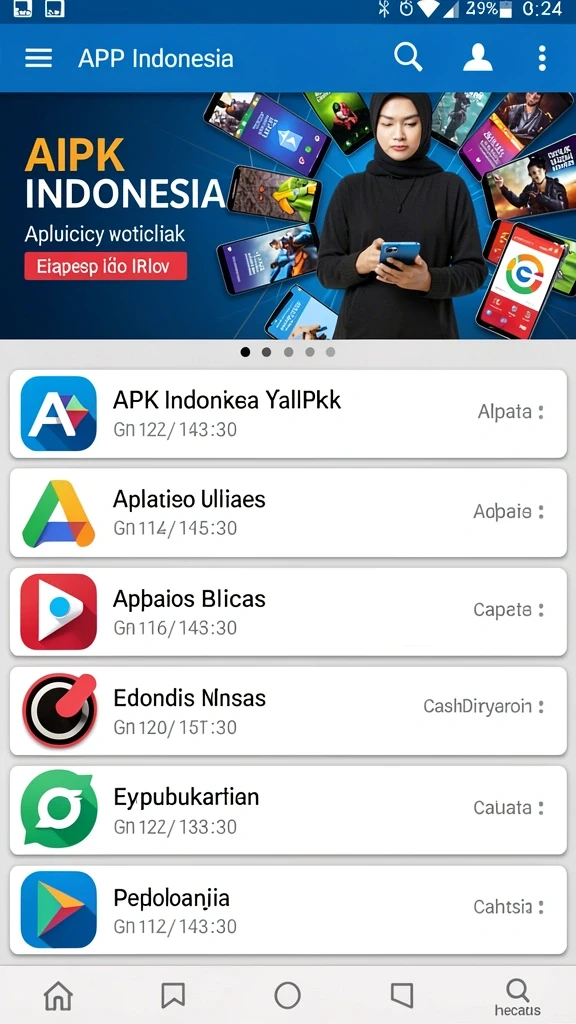Open the Eypubukartian app row
576x1024 pixels.
coord(288,810)
